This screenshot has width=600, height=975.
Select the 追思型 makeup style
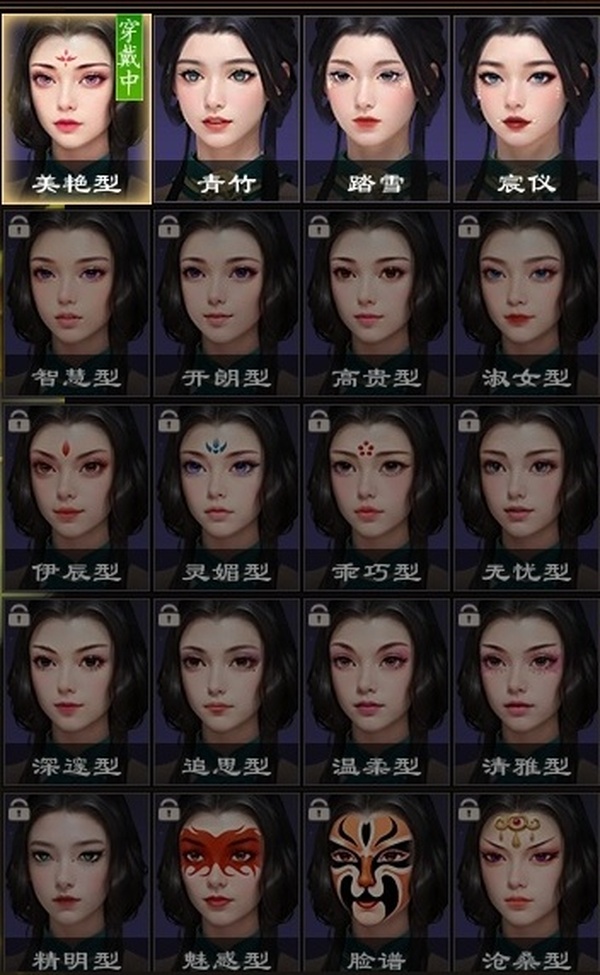[226, 690]
